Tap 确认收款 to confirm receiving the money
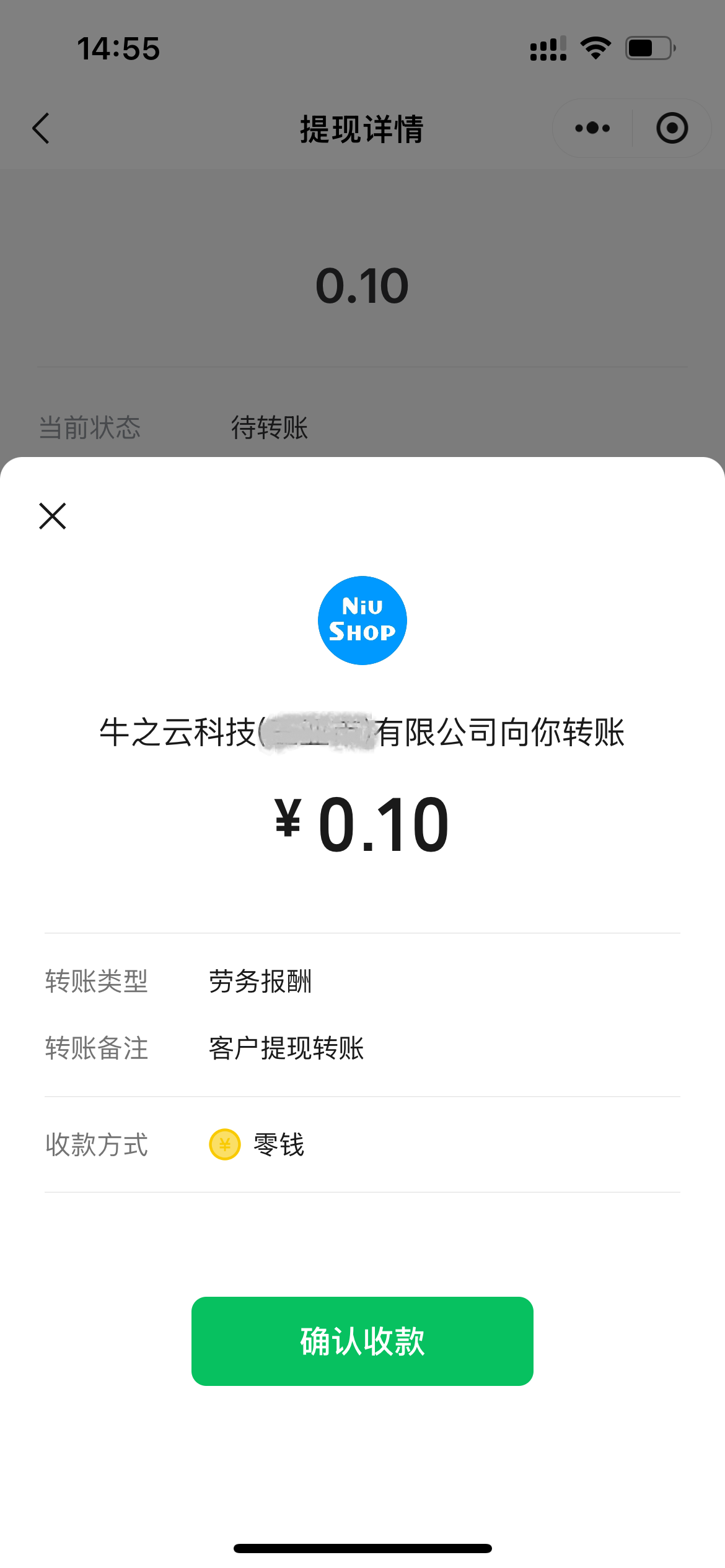The height and width of the screenshot is (1568, 725). point(362,1341)
